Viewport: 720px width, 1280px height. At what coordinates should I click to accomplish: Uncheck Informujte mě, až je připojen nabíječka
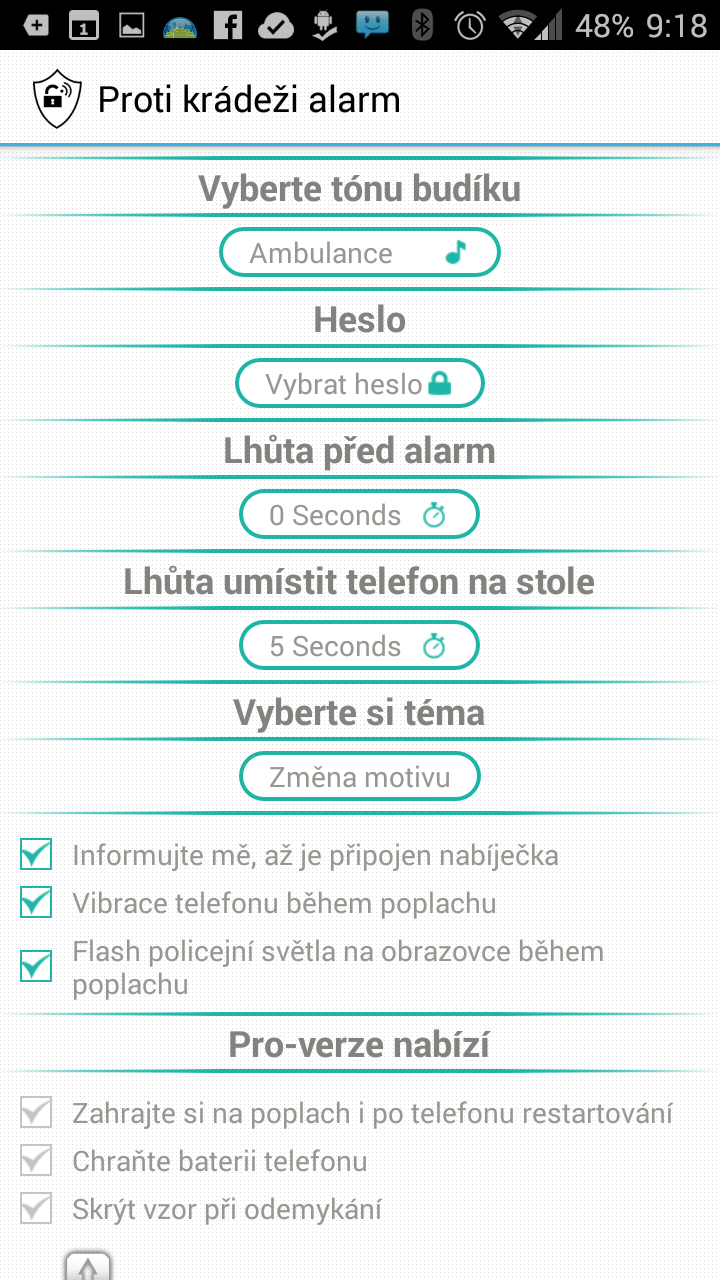tap(36, 855)
